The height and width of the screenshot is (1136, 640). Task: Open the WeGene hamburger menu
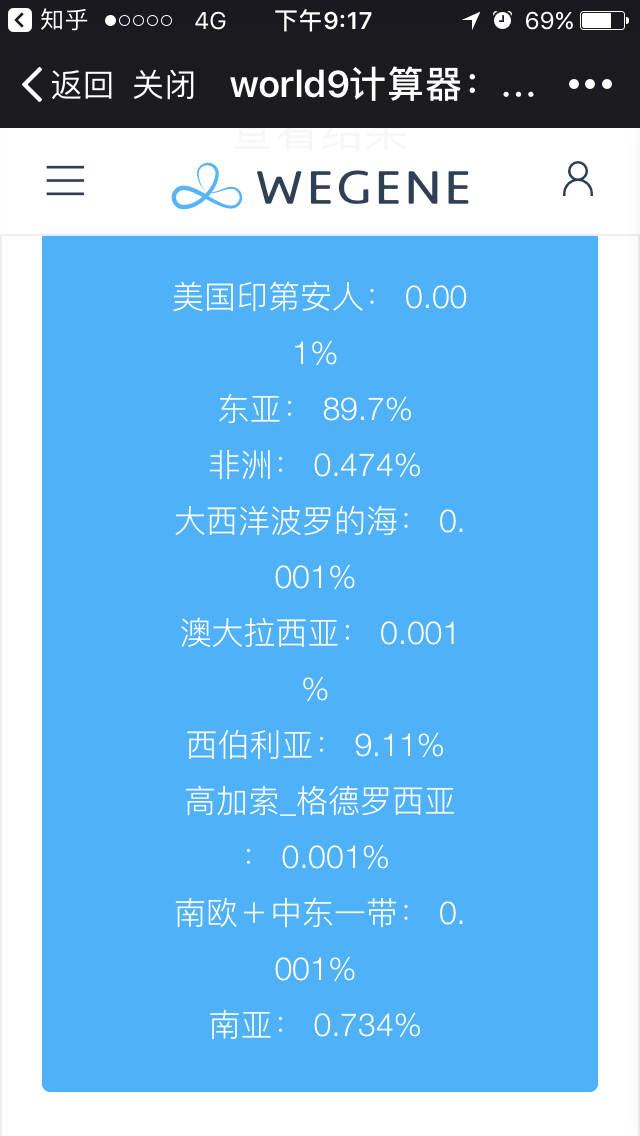(66, 180)
